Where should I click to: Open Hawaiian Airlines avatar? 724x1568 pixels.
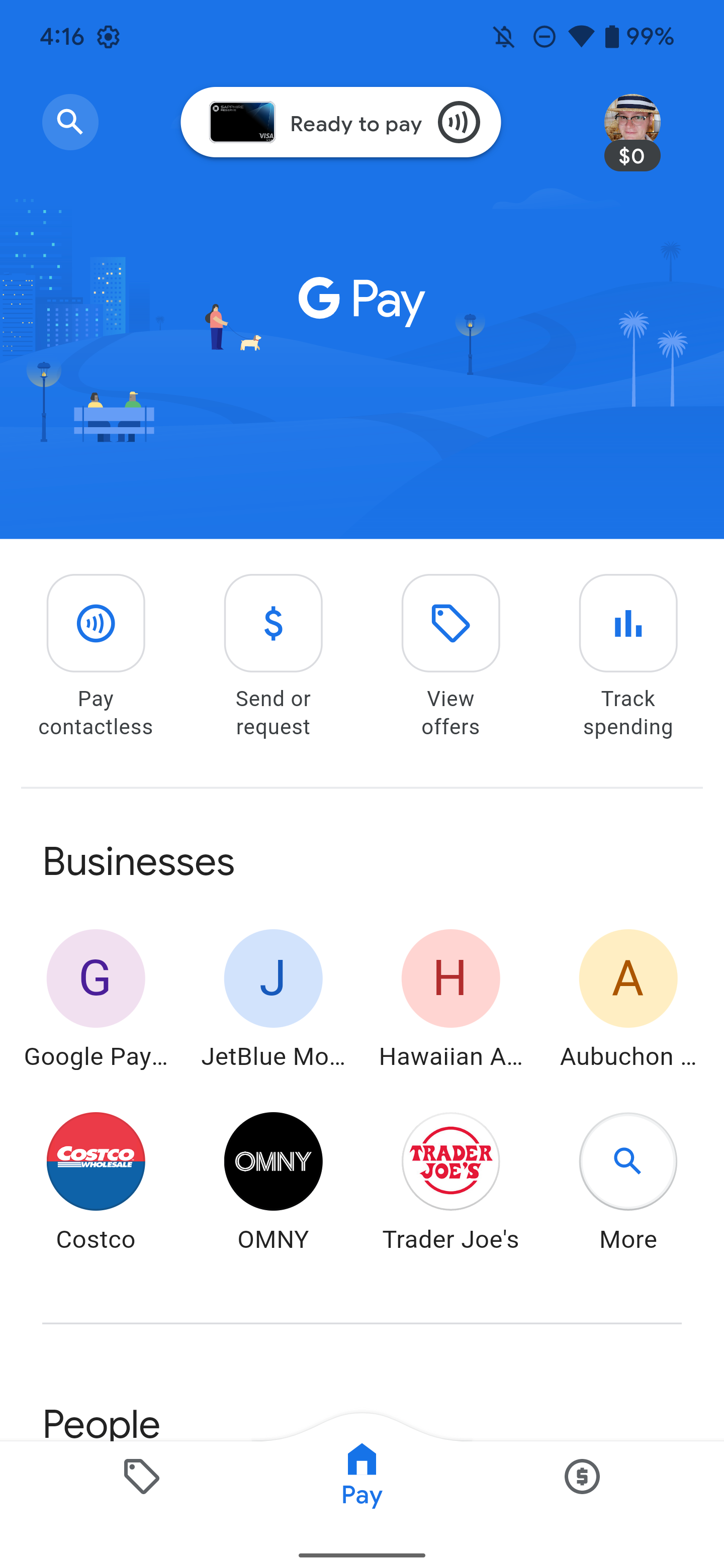pyautogui.click(x=450, y=978)
